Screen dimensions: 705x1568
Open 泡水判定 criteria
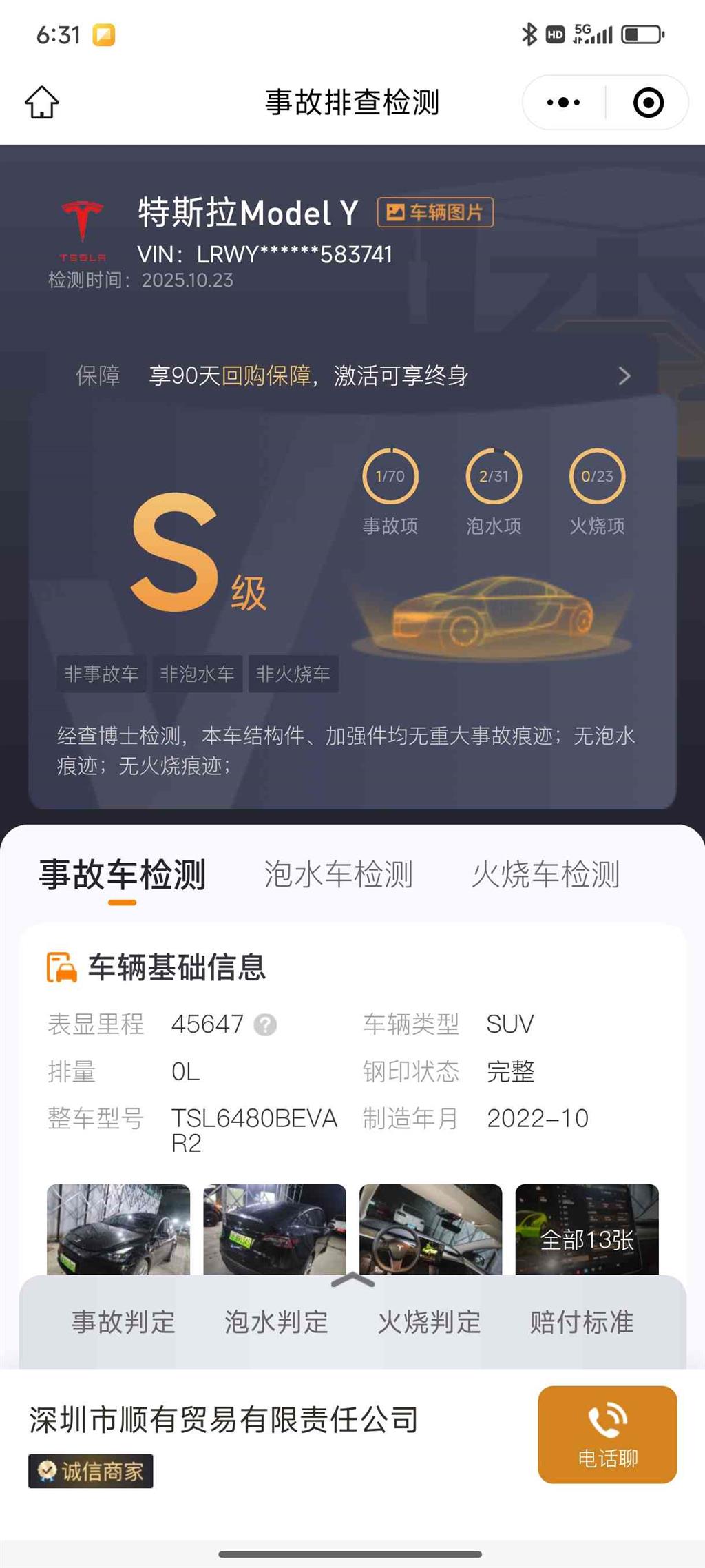pos(276,1322)
